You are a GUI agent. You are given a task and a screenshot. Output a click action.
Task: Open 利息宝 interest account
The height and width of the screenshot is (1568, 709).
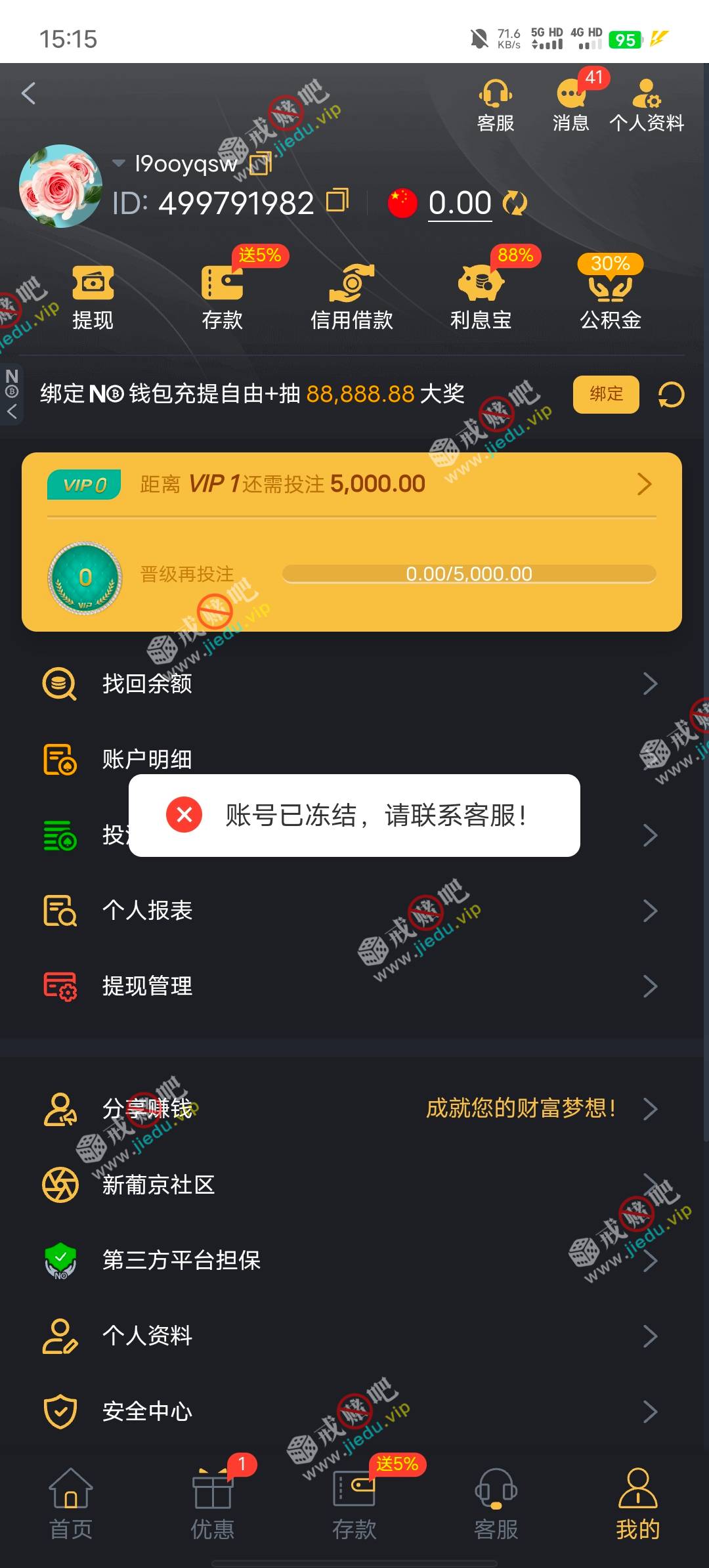tap(481, 297)
